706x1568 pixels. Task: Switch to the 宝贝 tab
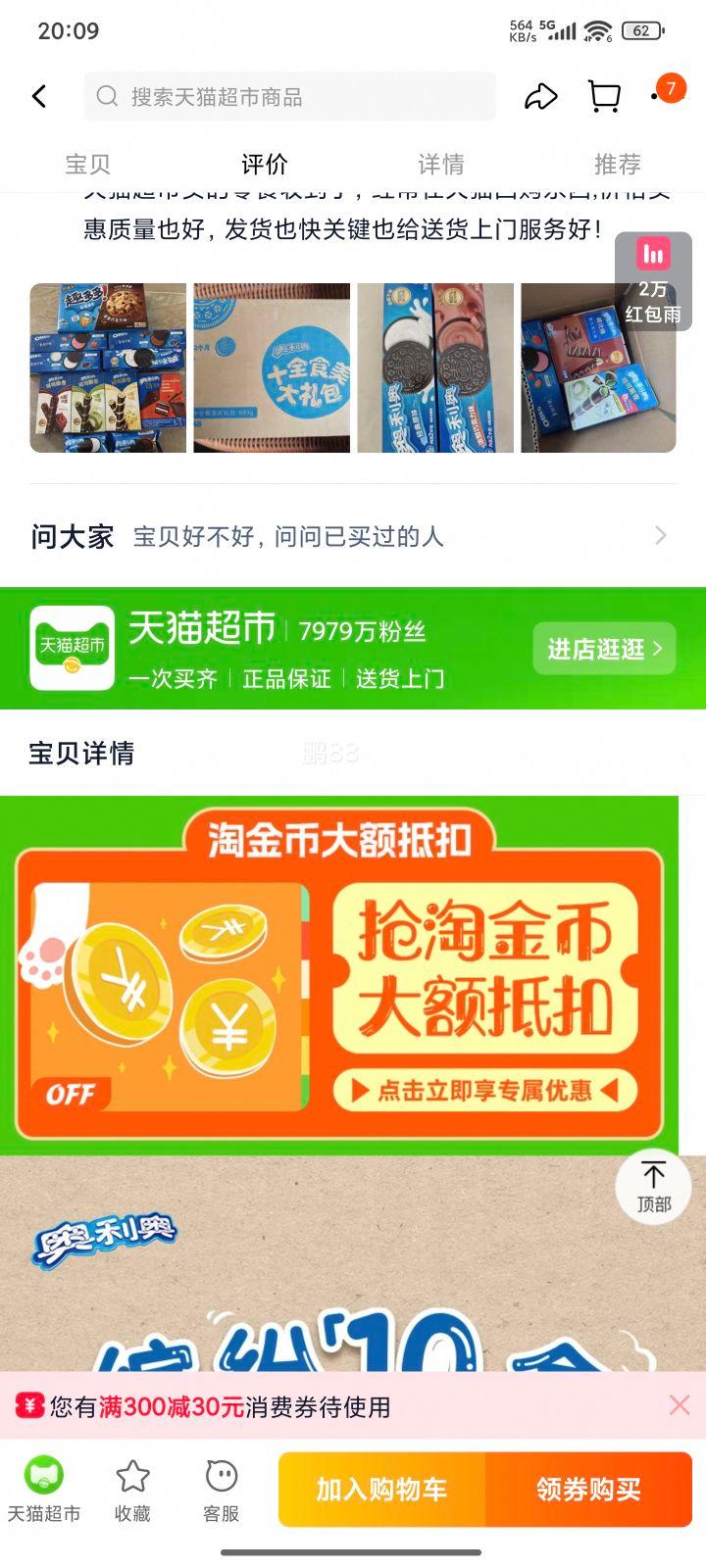[x=87, y=164]
